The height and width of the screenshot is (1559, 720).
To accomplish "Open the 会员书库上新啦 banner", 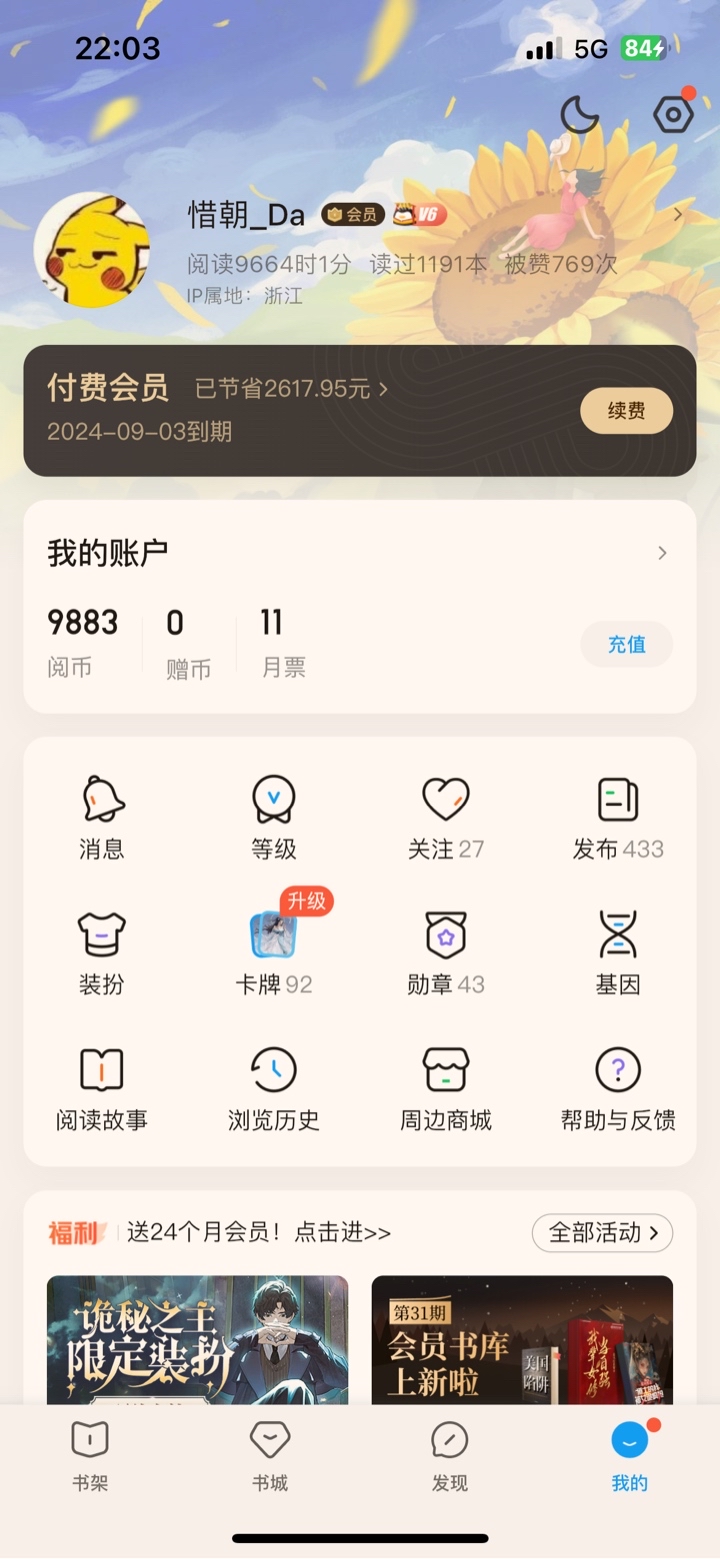I will 522,1340.
